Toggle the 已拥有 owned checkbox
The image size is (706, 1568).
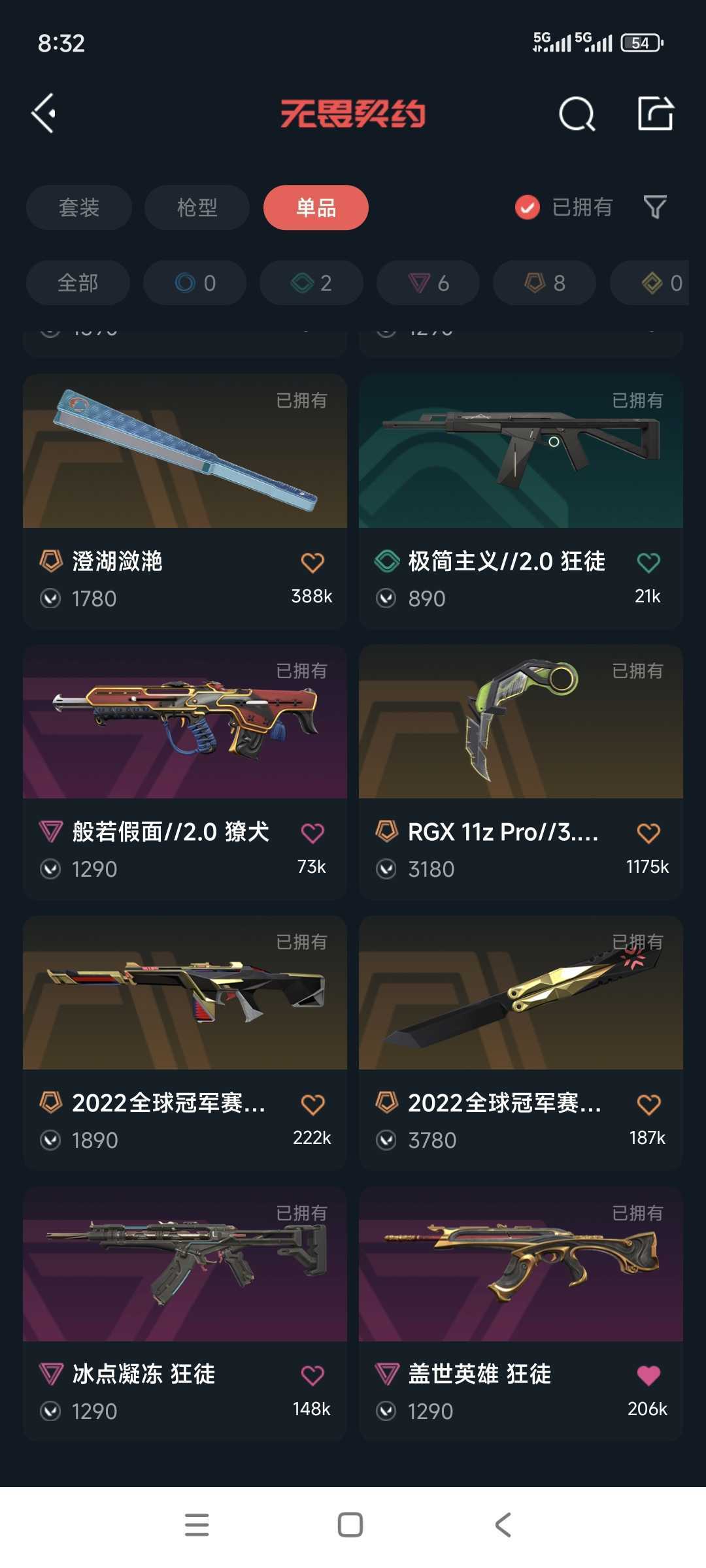click(x=527, y=207)
